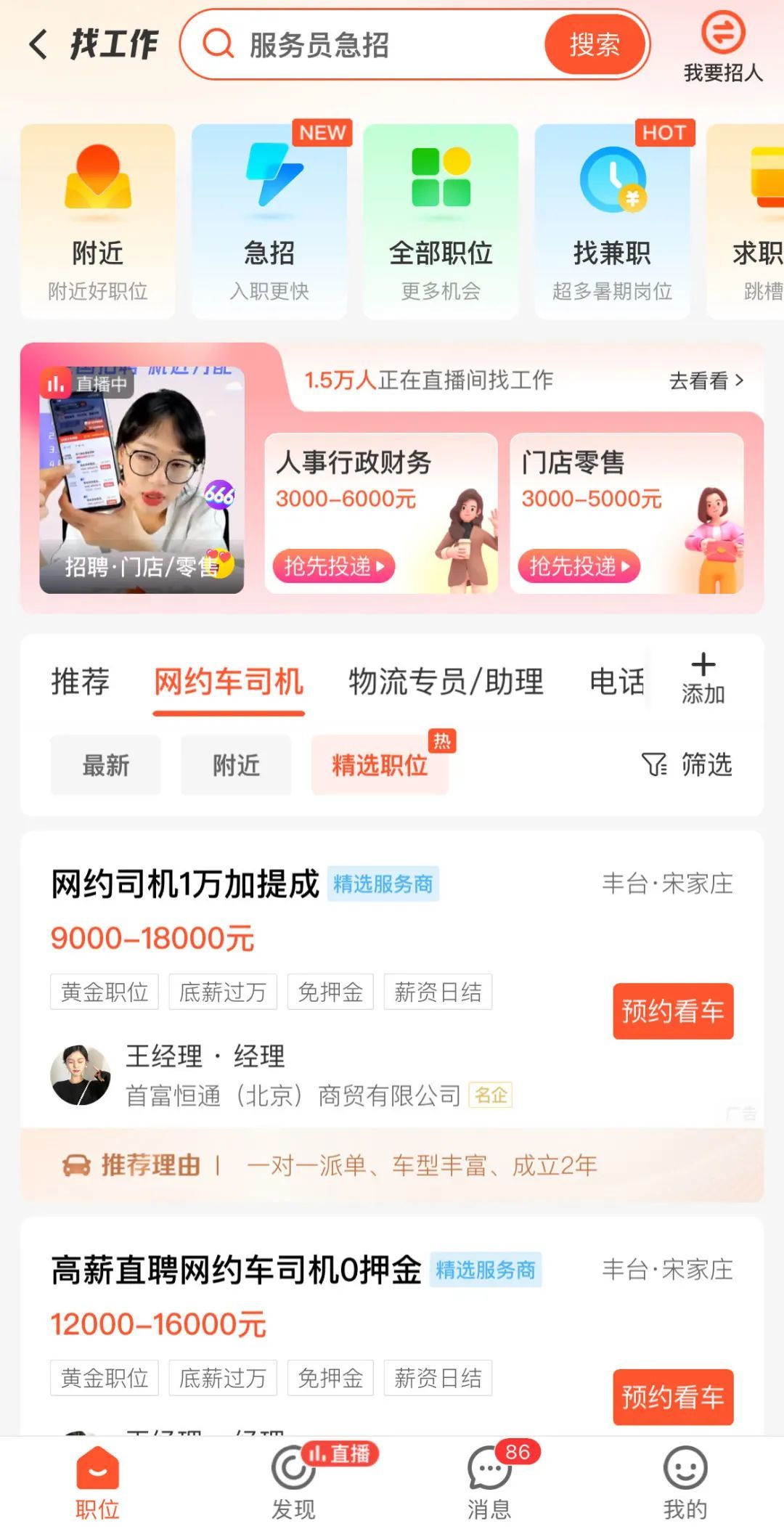Tap 抢先投递 on 人事行政财务 card
784x1534 pixels.
tap(334, 566)
